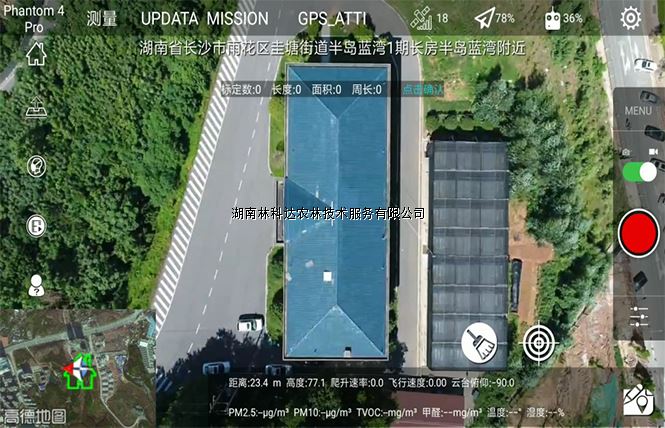
Task: Open the user help icon
Action: tap(36, 285)
